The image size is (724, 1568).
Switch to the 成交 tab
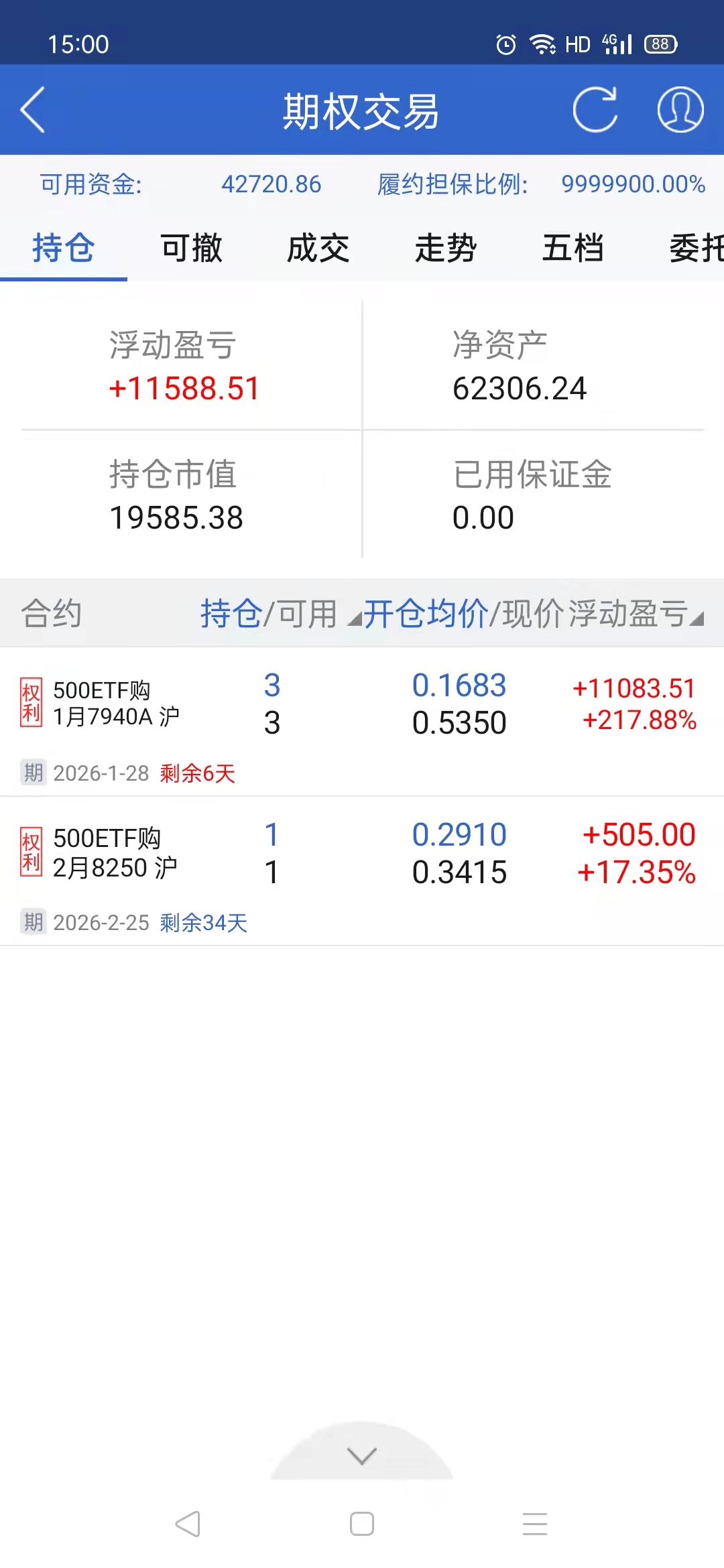[318, 249]
